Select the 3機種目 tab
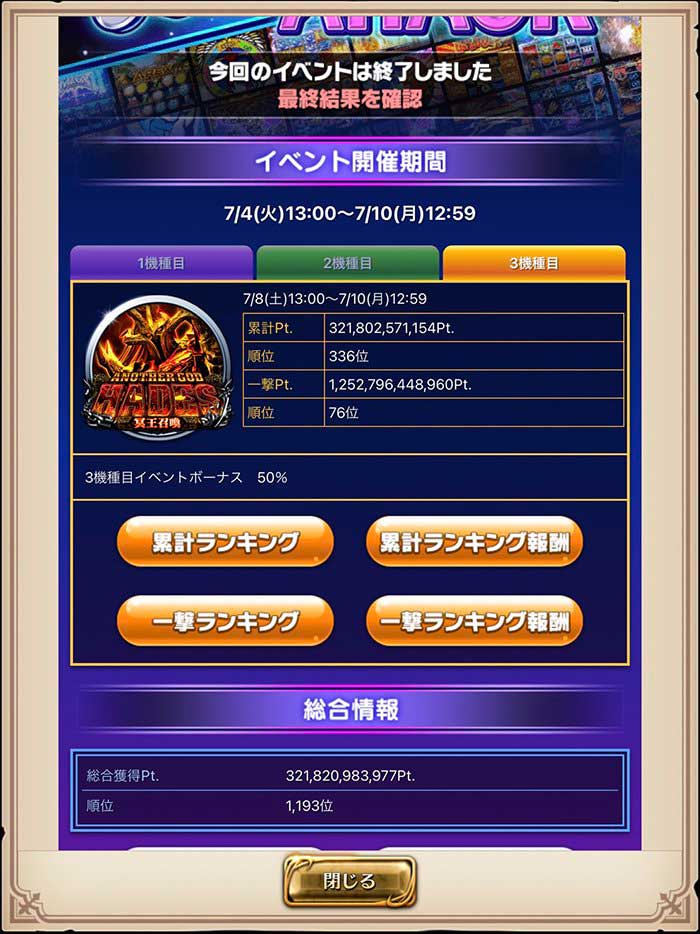 point(534,263)
